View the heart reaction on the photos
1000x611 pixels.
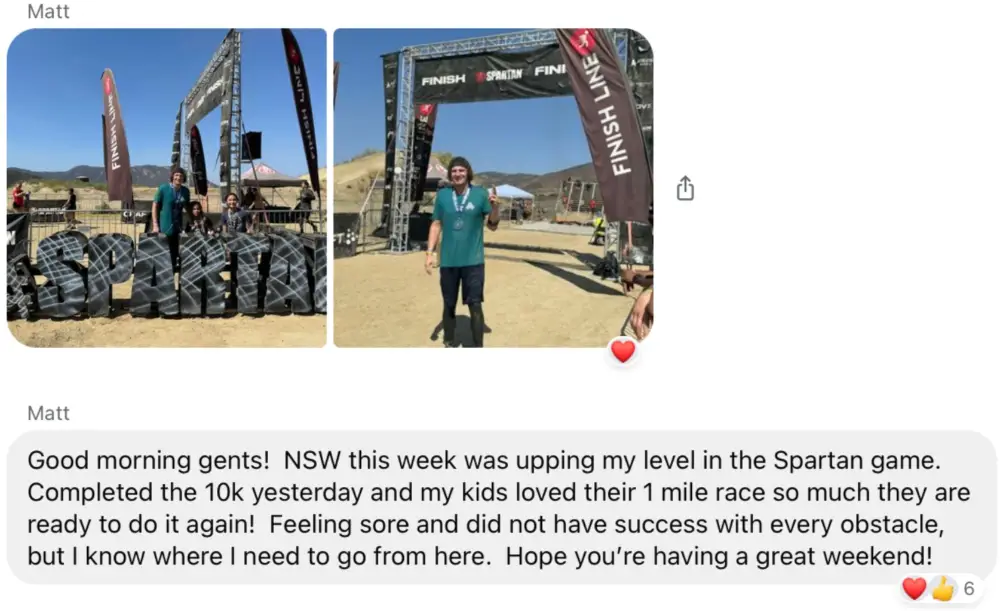[x=623, y=351]
